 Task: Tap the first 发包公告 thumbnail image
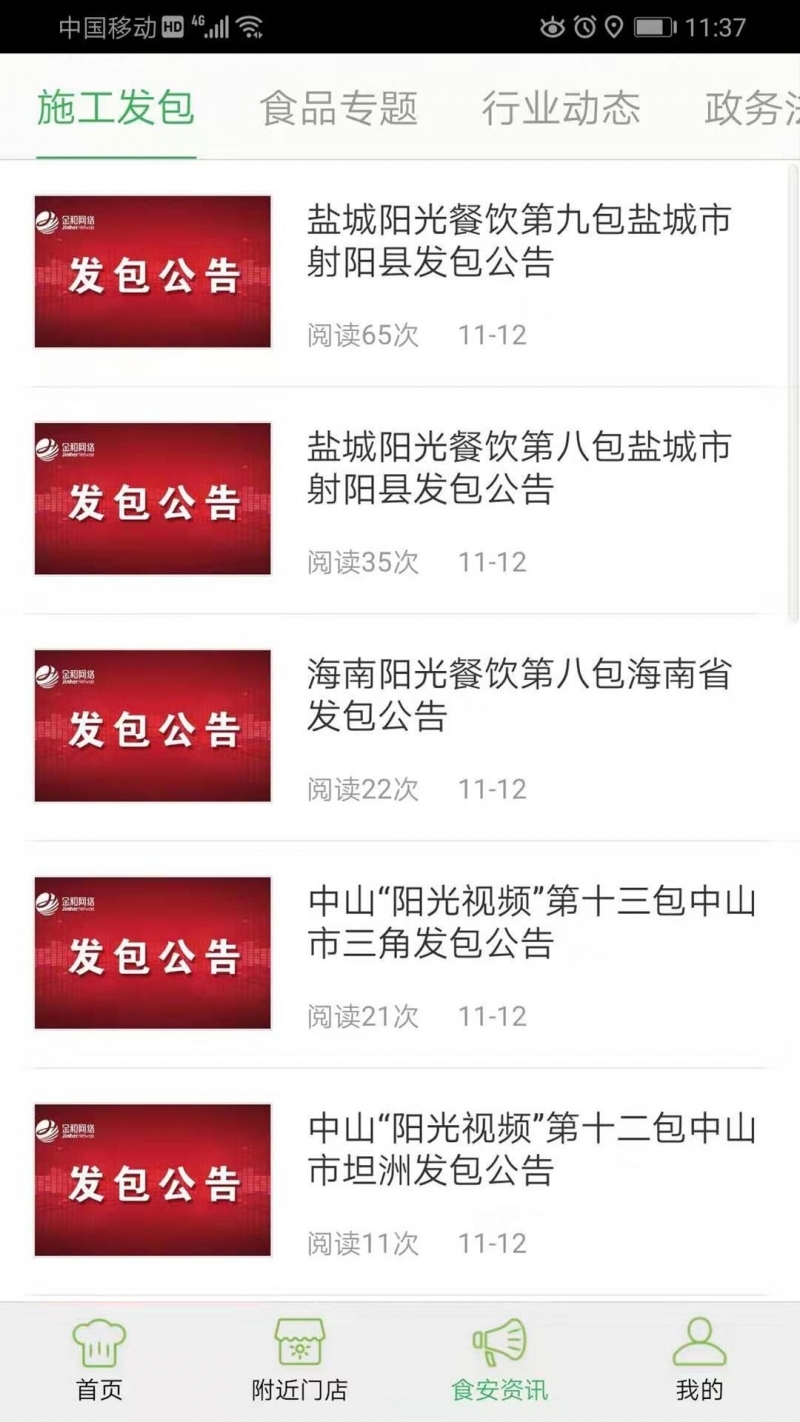151,271
